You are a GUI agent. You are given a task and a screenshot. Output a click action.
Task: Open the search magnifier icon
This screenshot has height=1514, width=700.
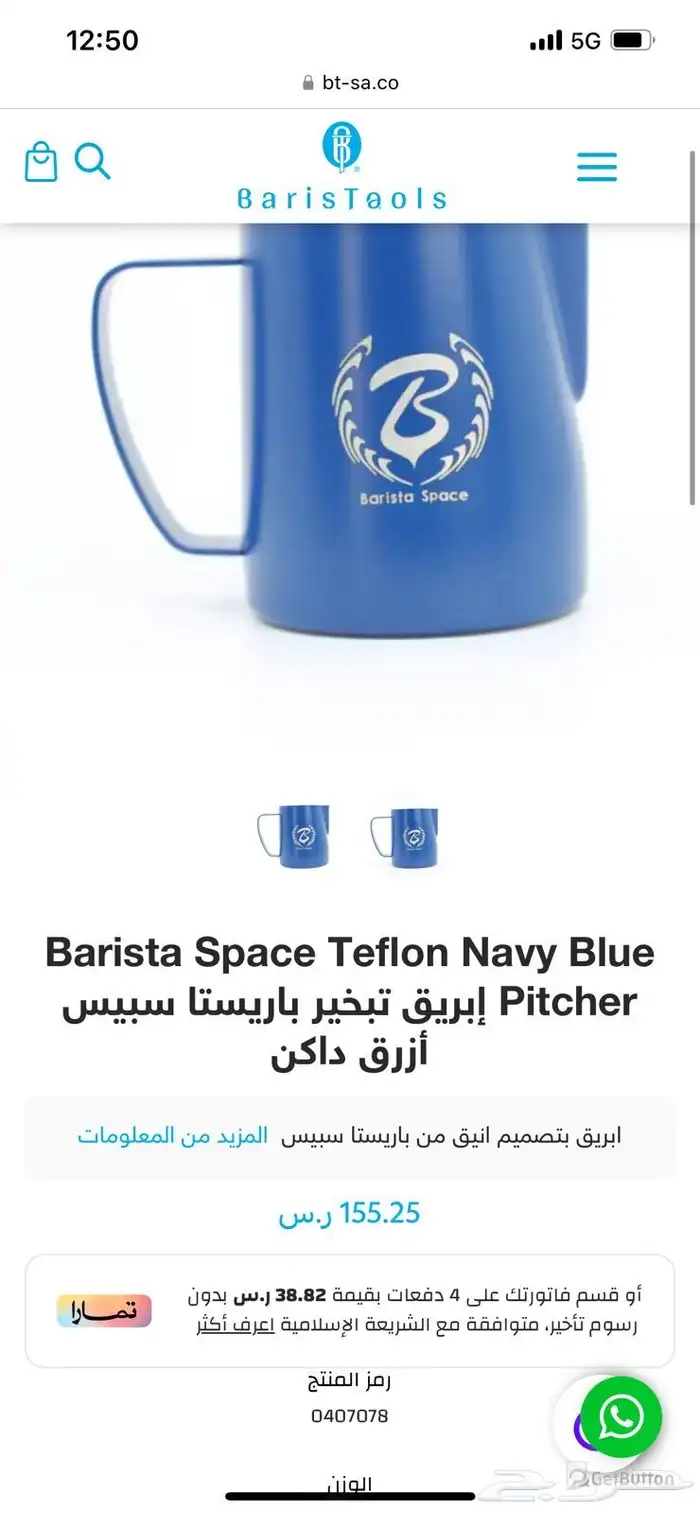92,161
